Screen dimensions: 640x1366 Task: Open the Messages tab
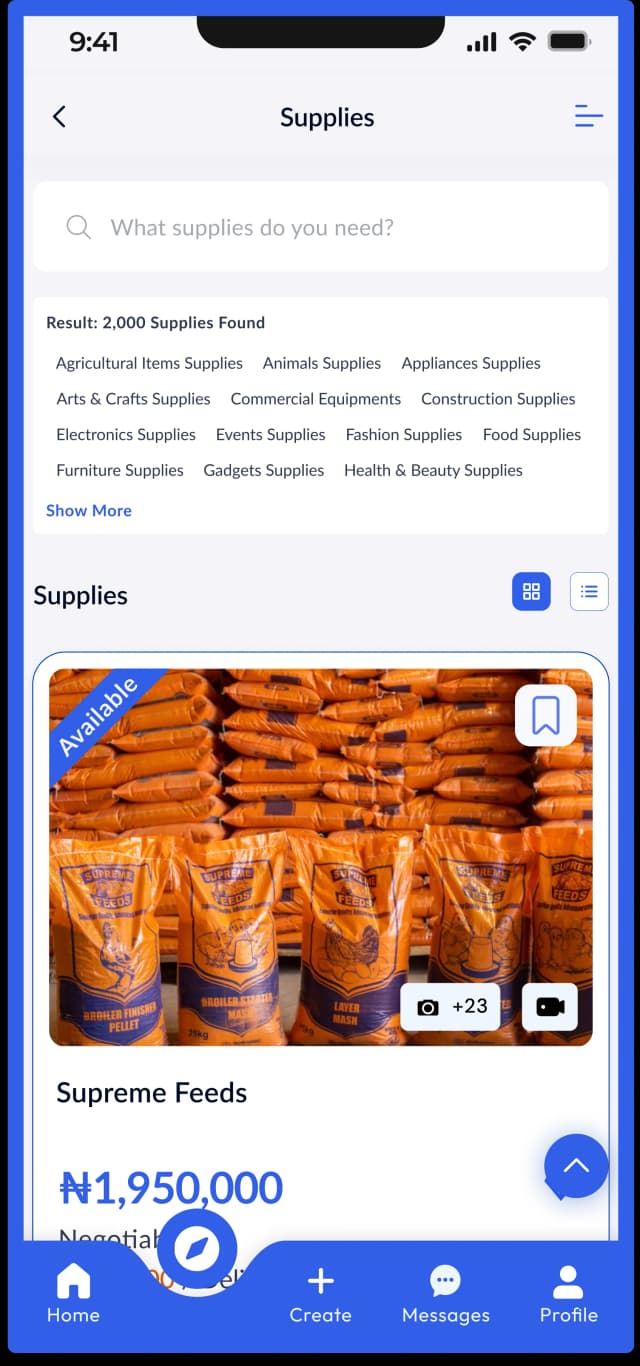[x=445, y=1292]
